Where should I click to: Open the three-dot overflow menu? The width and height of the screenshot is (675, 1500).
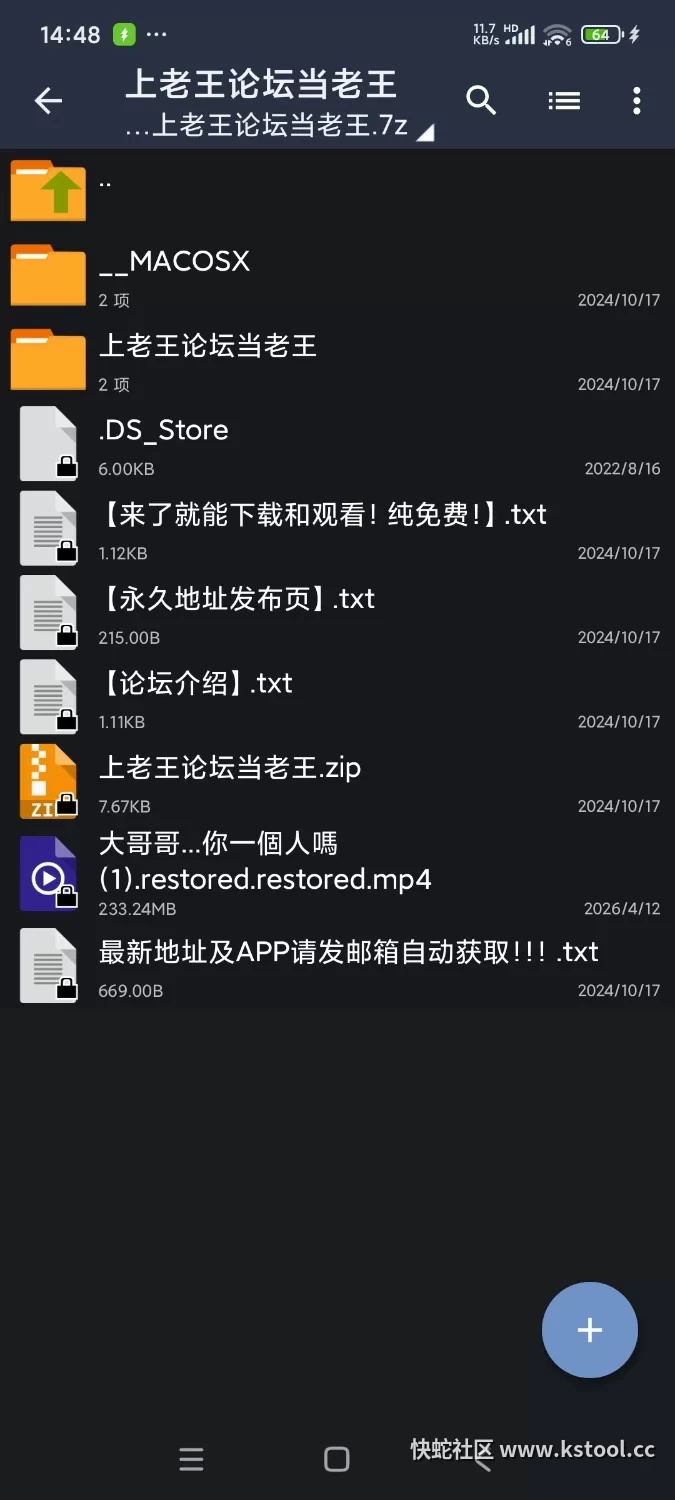tap(637, 100)
